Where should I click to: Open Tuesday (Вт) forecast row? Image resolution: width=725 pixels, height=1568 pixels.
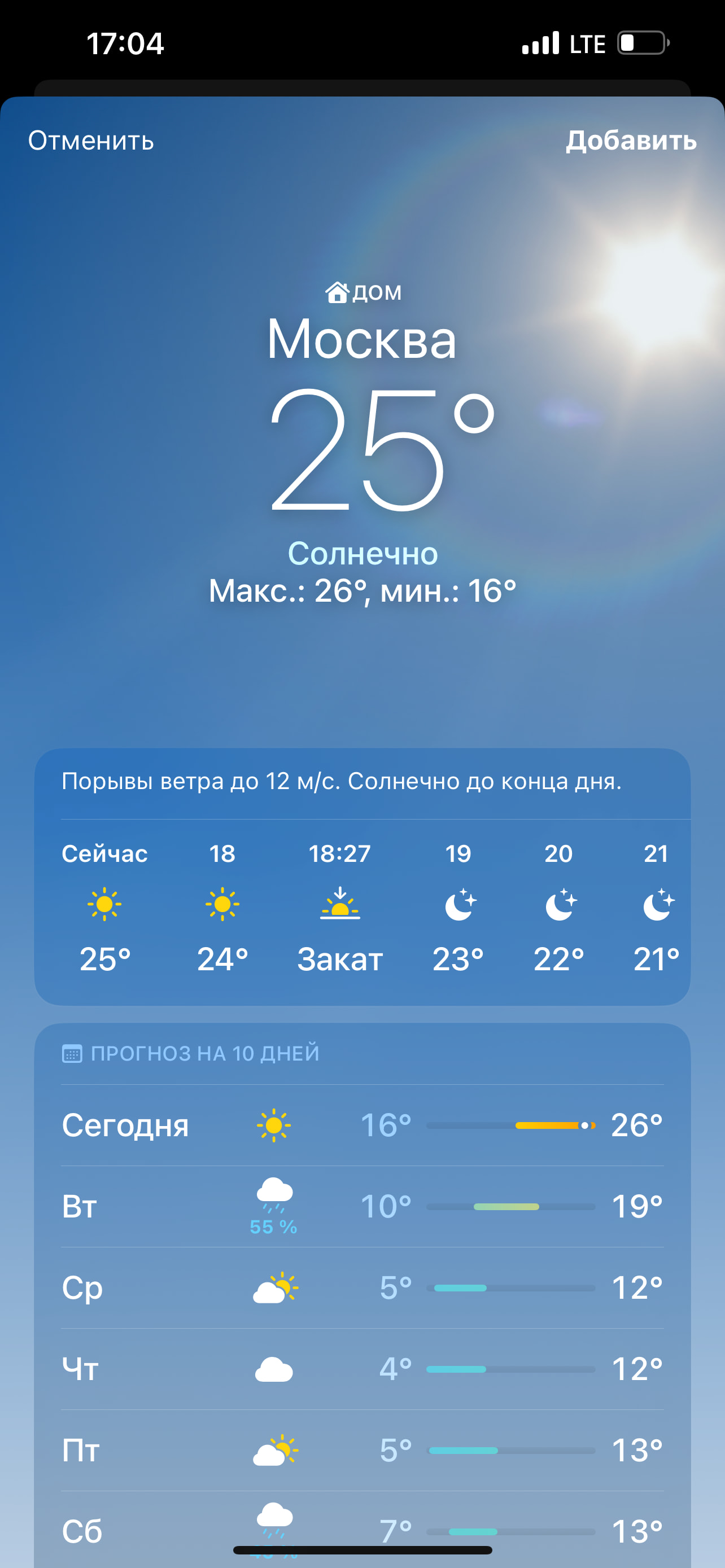click(x=362, y=1206)
